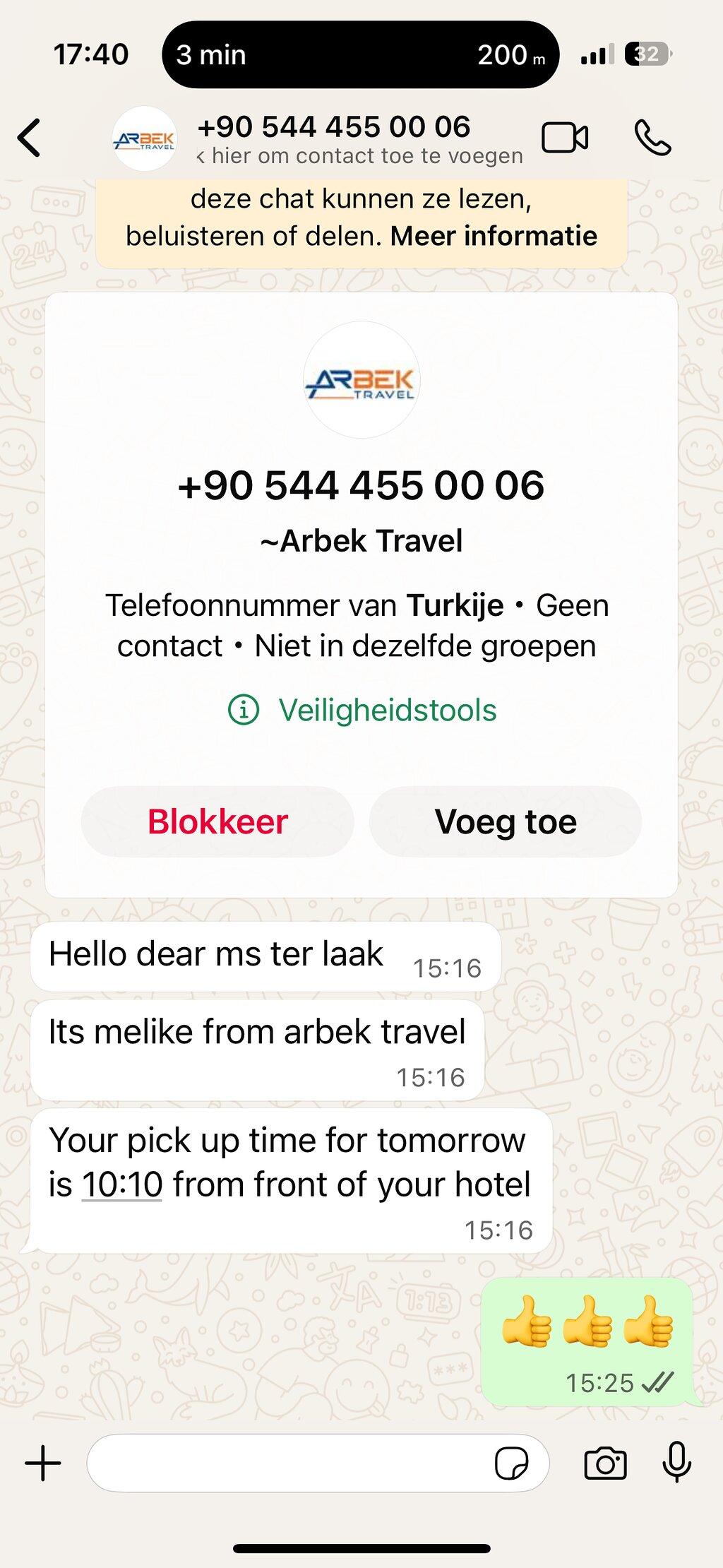Tap Voeg toe to add contact
The height and width of the screenshot is (1568, 723).
pyautogui.click(x=506, y=821)
